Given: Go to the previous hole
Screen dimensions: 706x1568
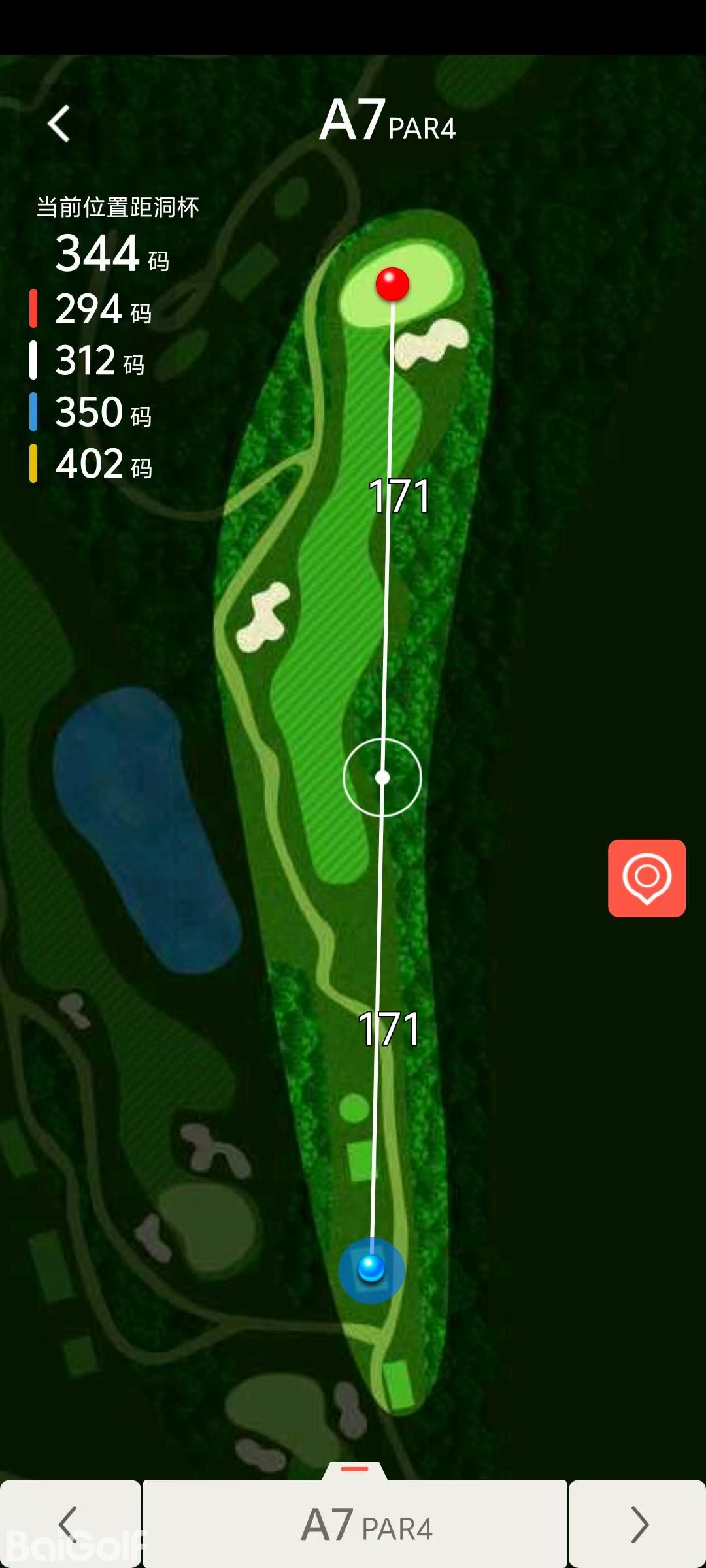Looking at the screenshot, I should [x=69, y=1524].
